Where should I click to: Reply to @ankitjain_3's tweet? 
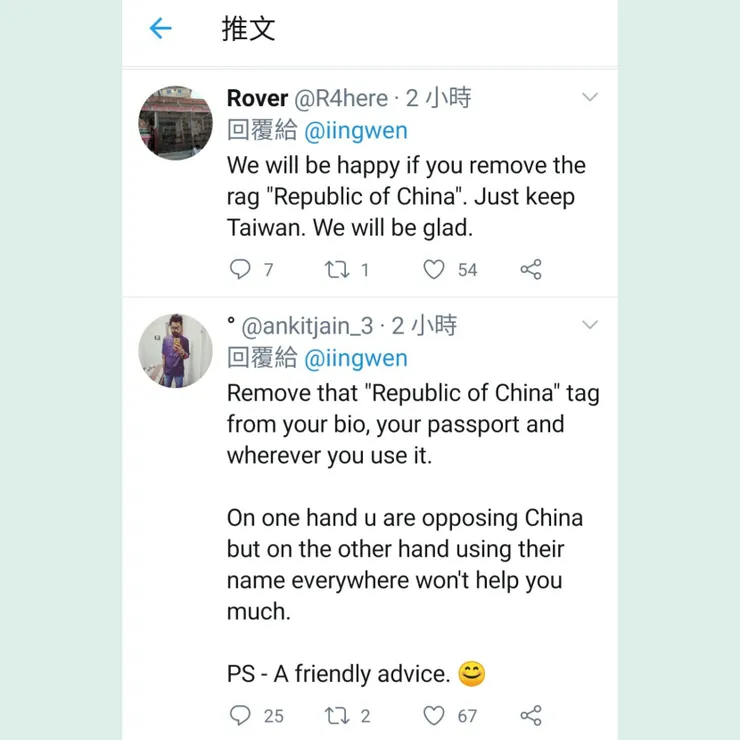[x=241, y=715]
